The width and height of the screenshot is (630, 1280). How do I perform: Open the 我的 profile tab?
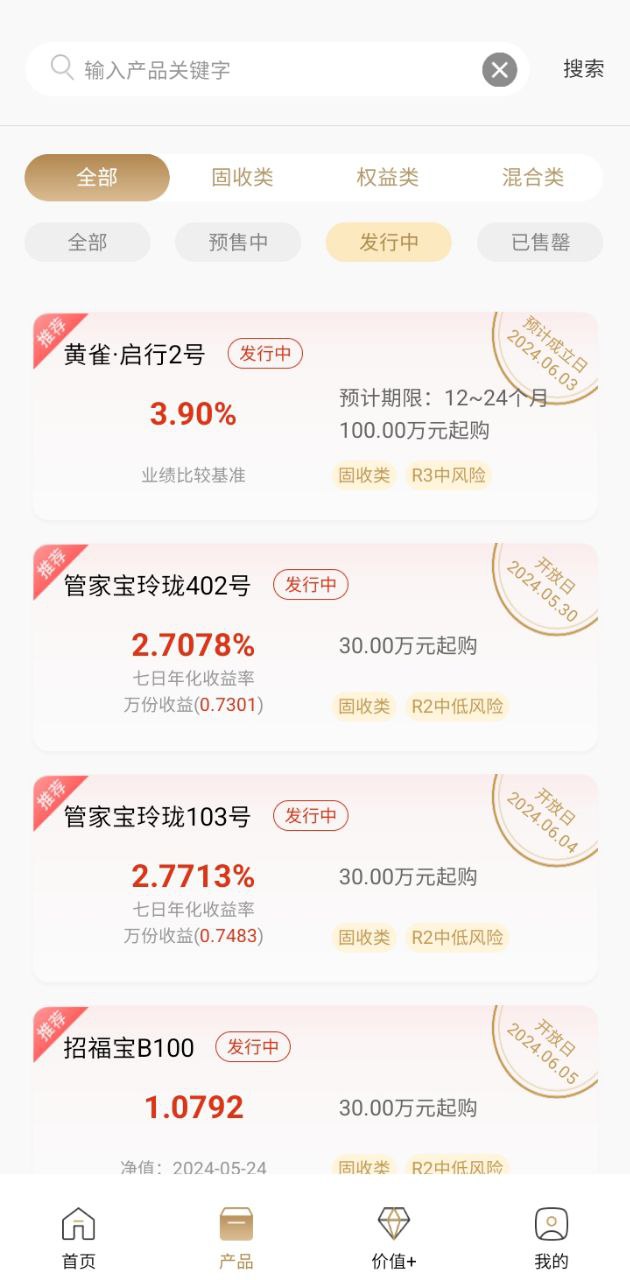coord(551,1237)
